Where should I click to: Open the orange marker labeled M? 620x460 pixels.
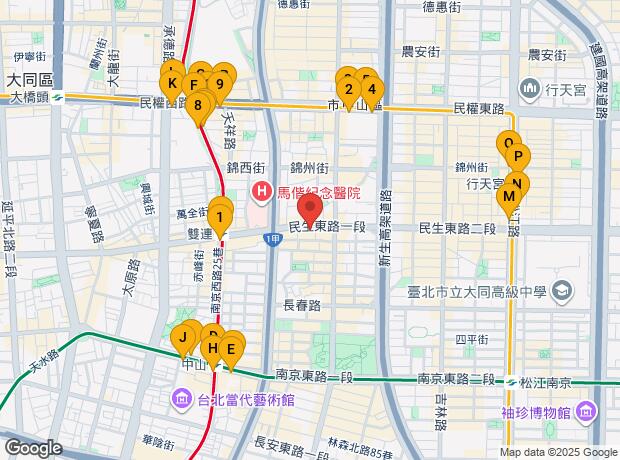point(509,198)
